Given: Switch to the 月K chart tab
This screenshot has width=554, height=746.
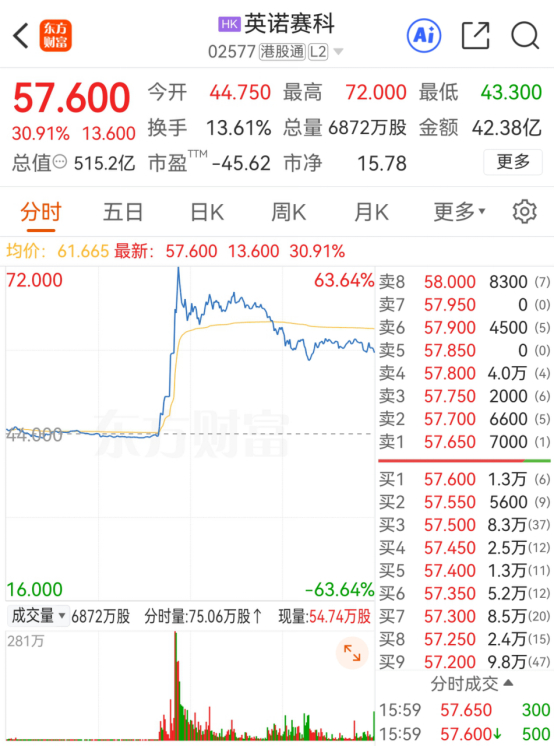Looking at the screenshot, I should pos(371,212).
